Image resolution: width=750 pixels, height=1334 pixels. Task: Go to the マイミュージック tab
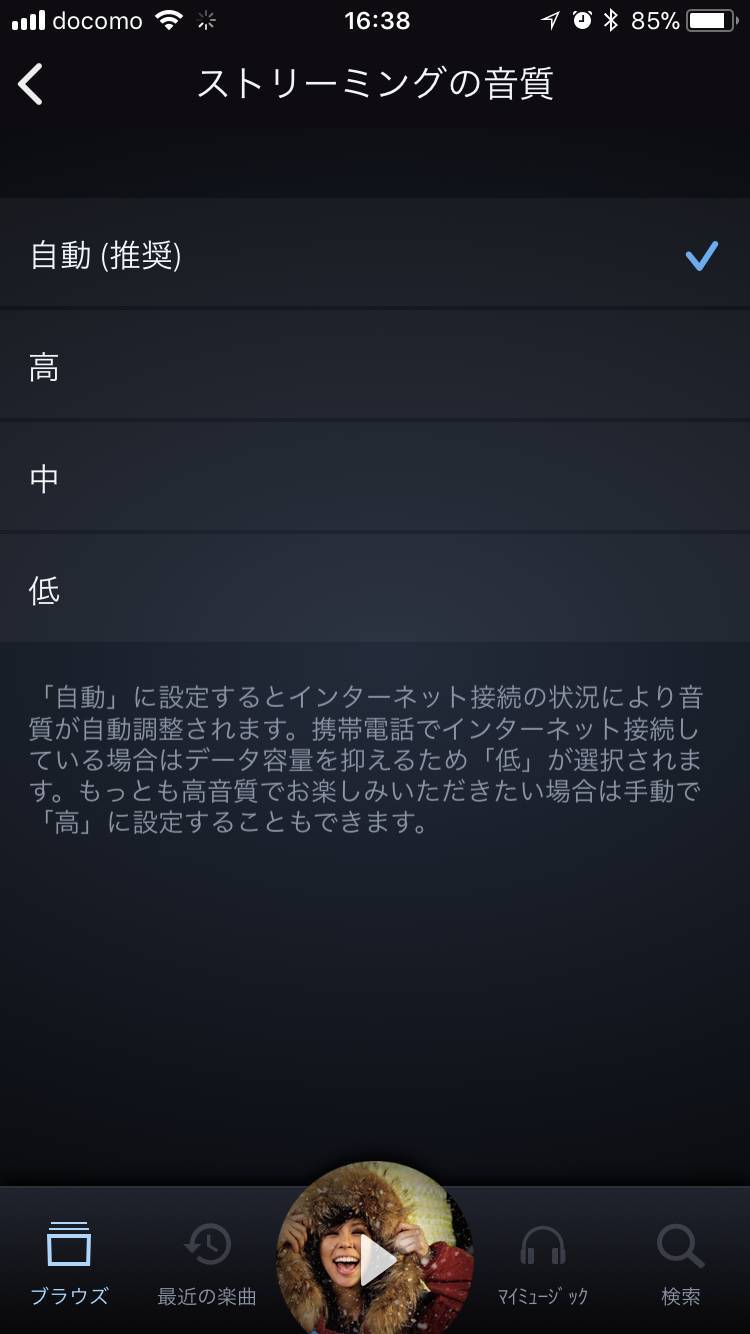543,1262
